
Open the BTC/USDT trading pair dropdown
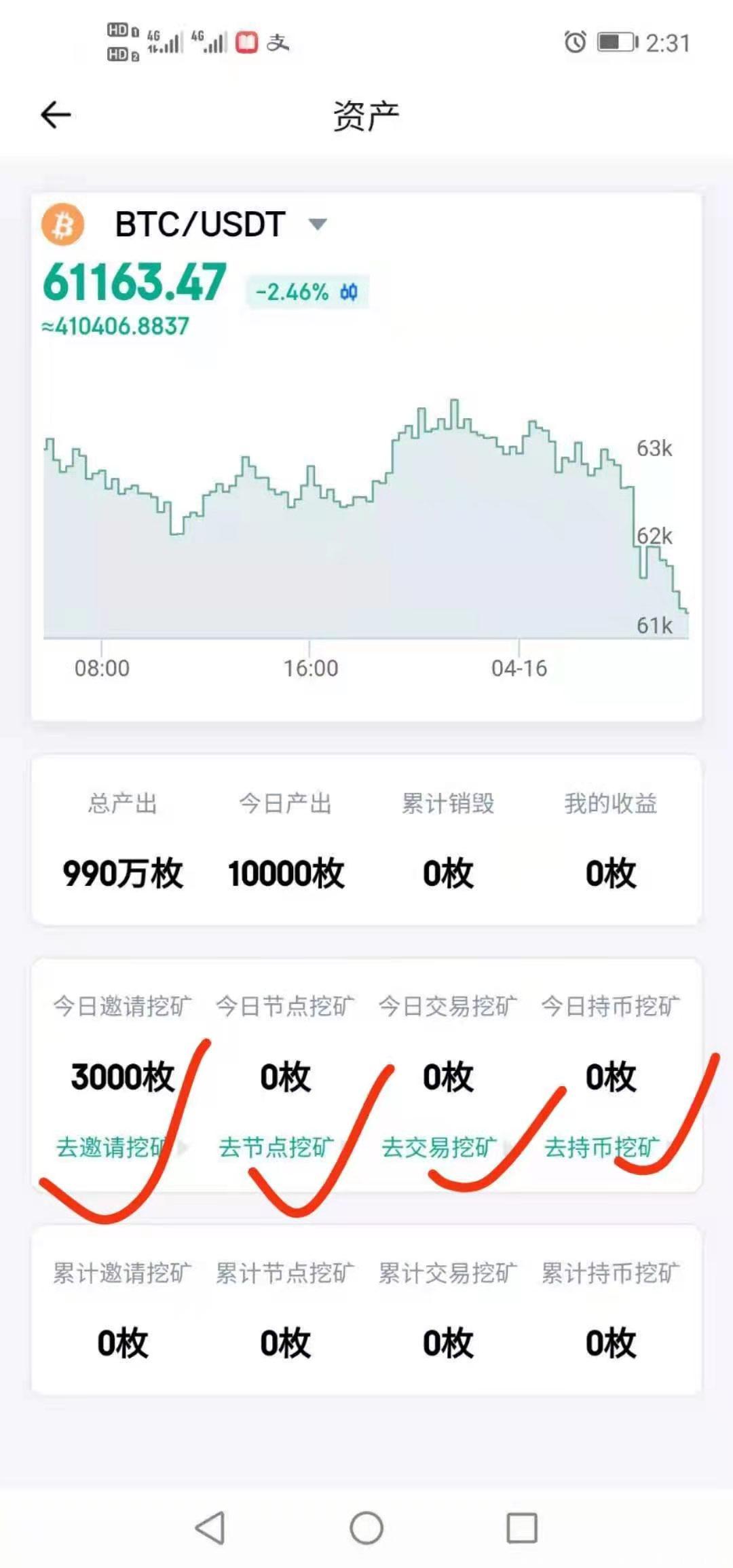[x=318, y=224]
